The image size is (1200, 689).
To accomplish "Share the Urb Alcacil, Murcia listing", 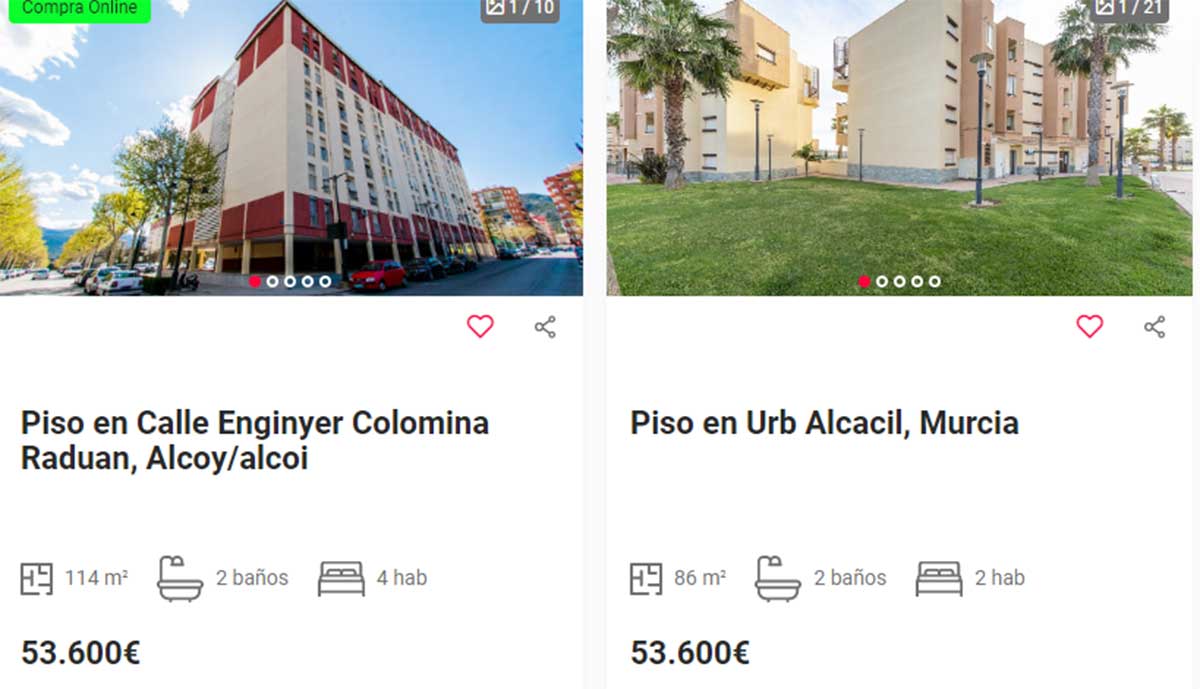I will pos(1154,327).
